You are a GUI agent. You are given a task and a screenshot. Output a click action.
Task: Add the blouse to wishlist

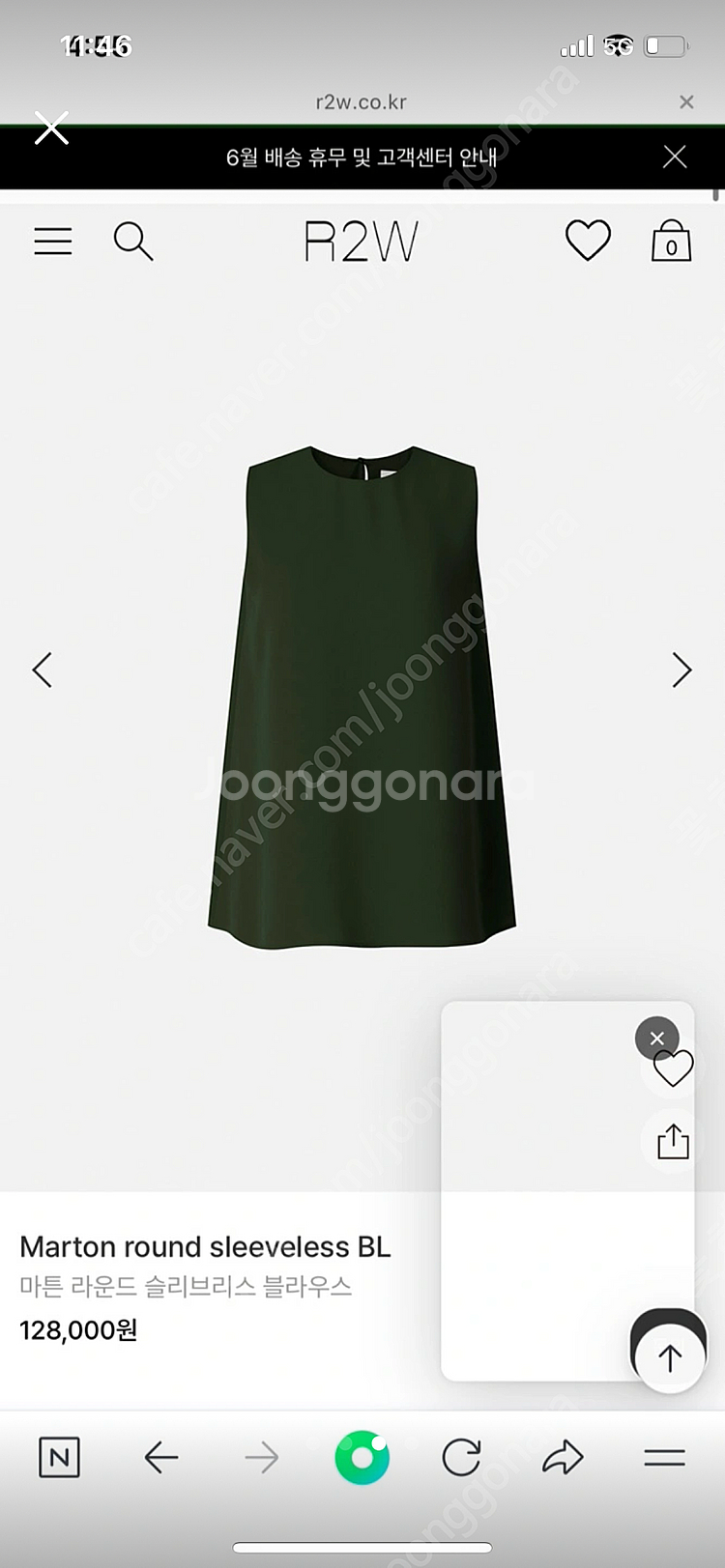[x=673, y=1069]
